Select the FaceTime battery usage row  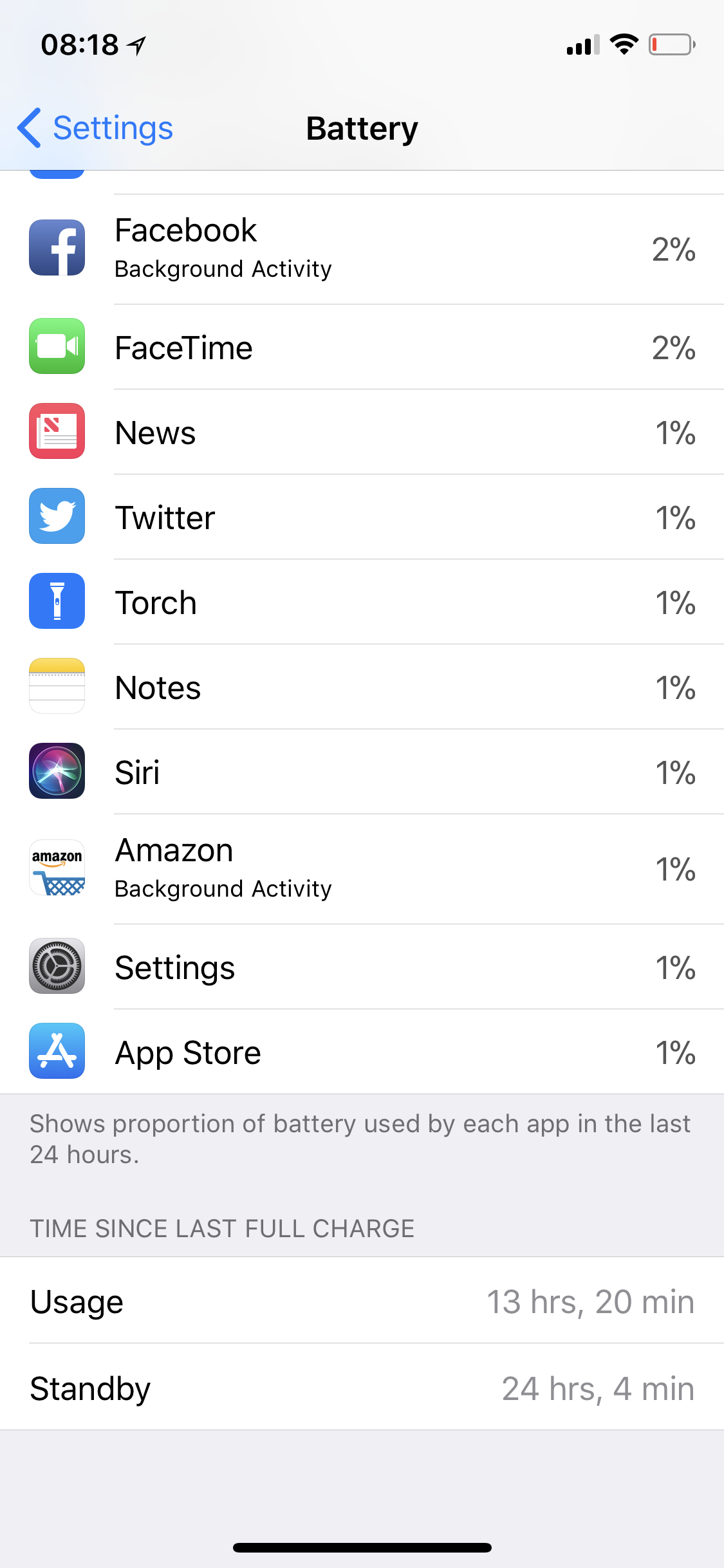362,347
